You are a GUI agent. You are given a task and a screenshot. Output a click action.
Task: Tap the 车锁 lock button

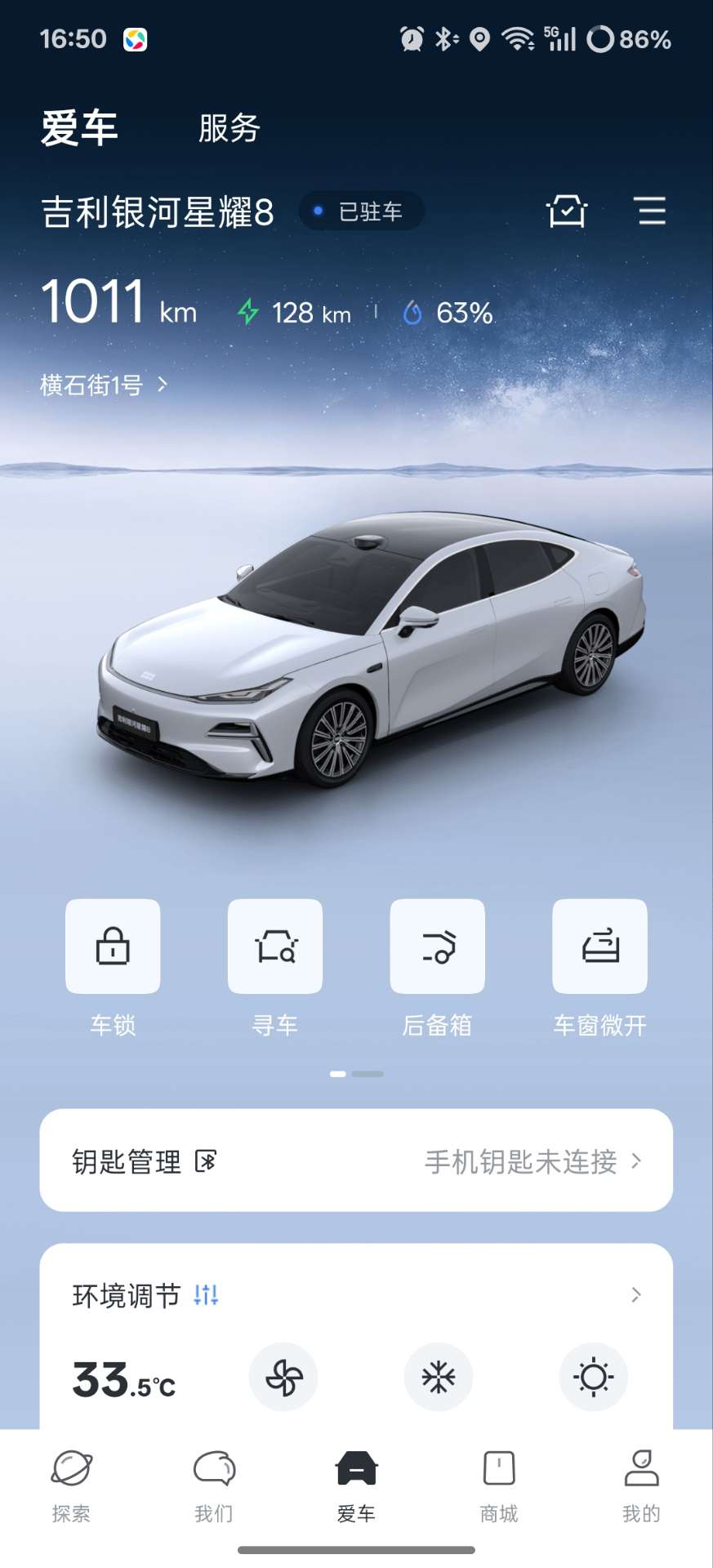click(113, 947)
